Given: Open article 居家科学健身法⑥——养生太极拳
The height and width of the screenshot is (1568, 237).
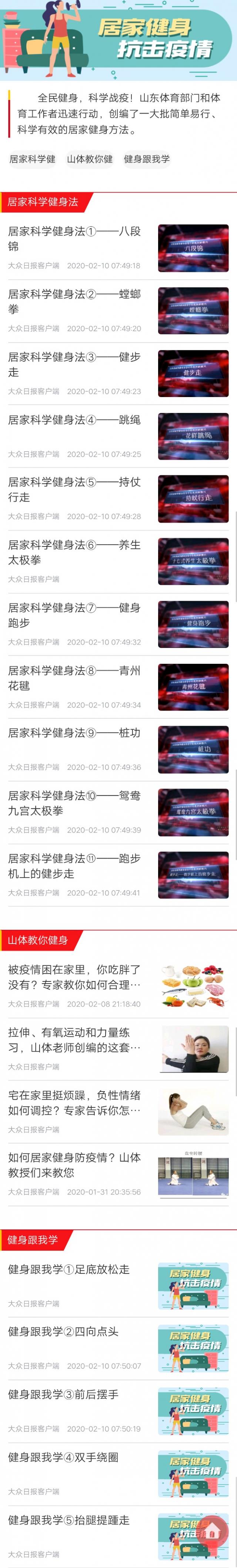Looking at the screenshot, I should pos(74,552).
